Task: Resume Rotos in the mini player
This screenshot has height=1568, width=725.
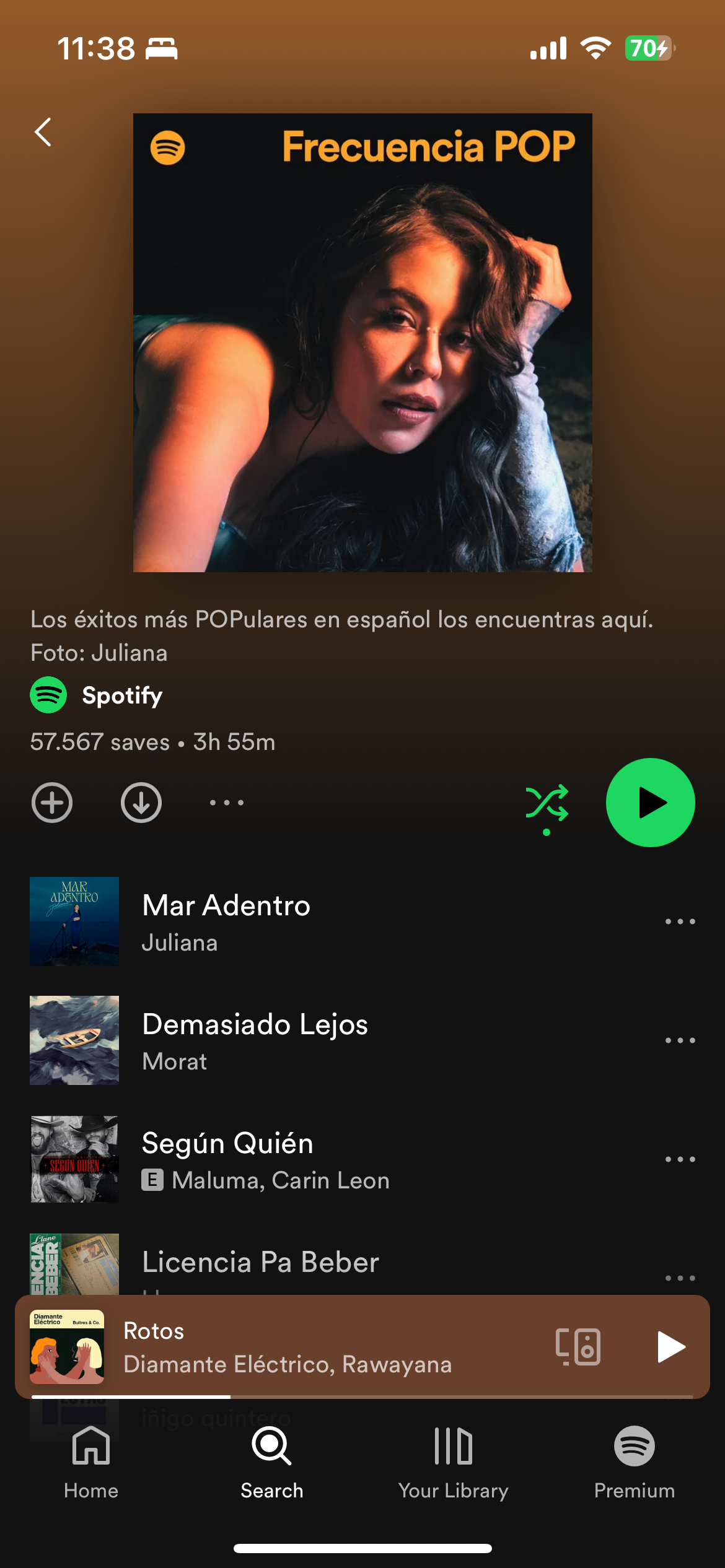Action: 670,1347
